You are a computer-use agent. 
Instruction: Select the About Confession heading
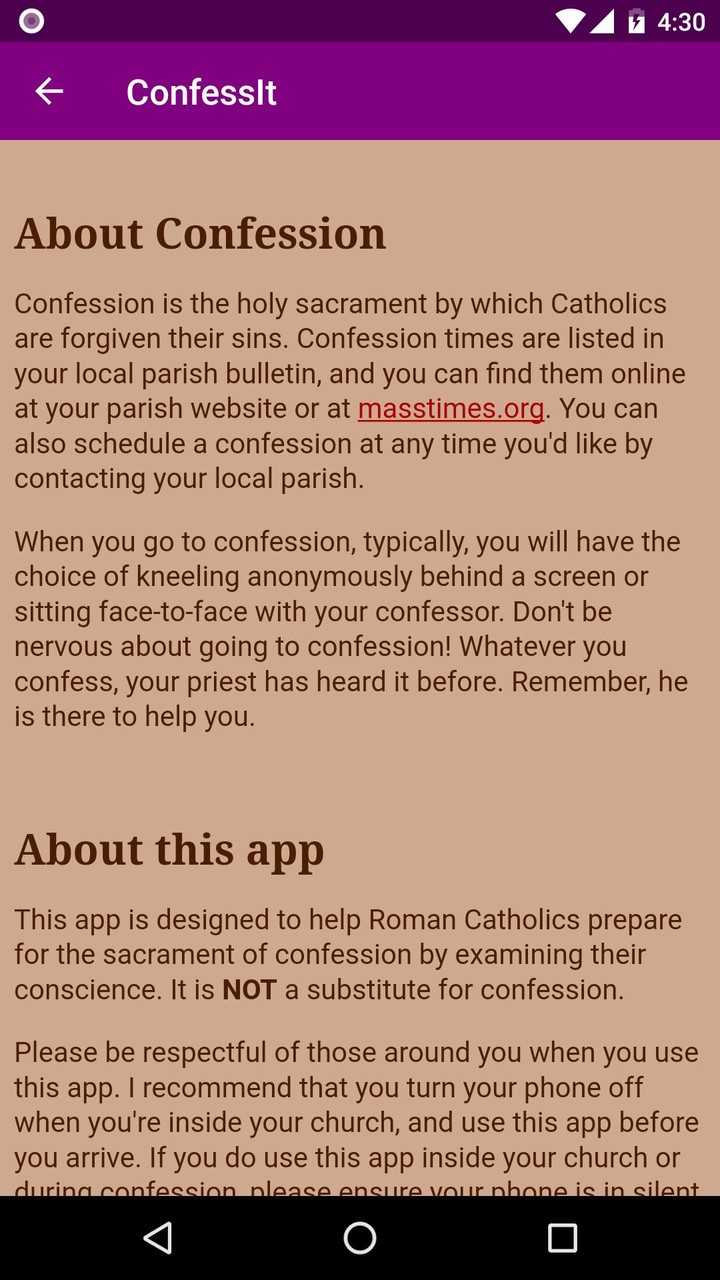pos(200,233)
